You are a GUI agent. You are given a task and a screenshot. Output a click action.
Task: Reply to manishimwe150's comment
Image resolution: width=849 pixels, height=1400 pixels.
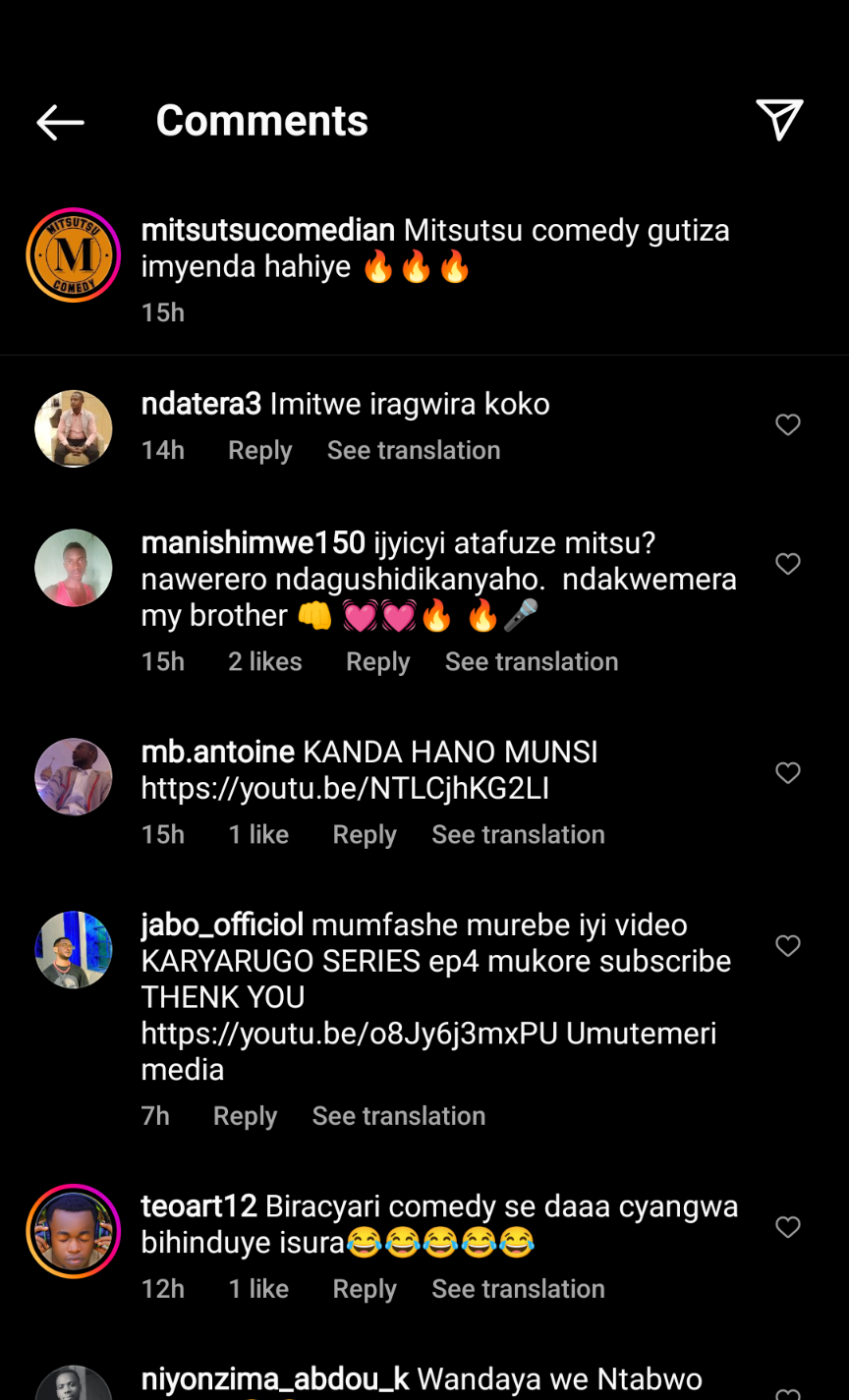(x=377, y=661)
